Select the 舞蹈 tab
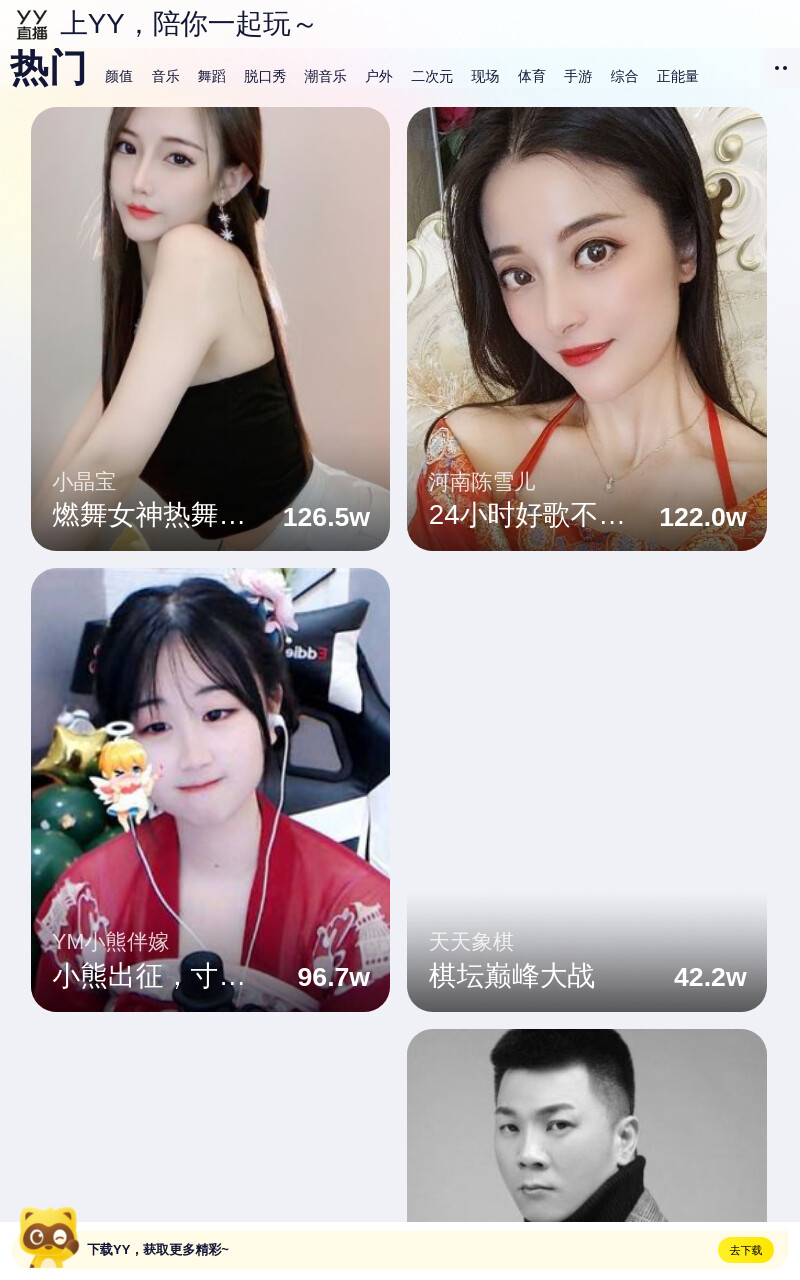Screen dimensions: 800x1280 pos(212,76)
